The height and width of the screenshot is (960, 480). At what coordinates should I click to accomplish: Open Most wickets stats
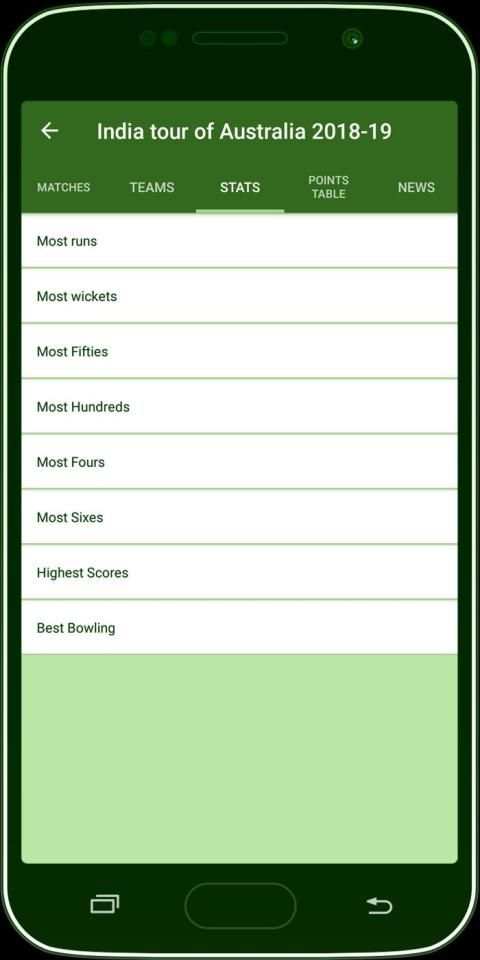pyautogui.click(x=239, y=296)
